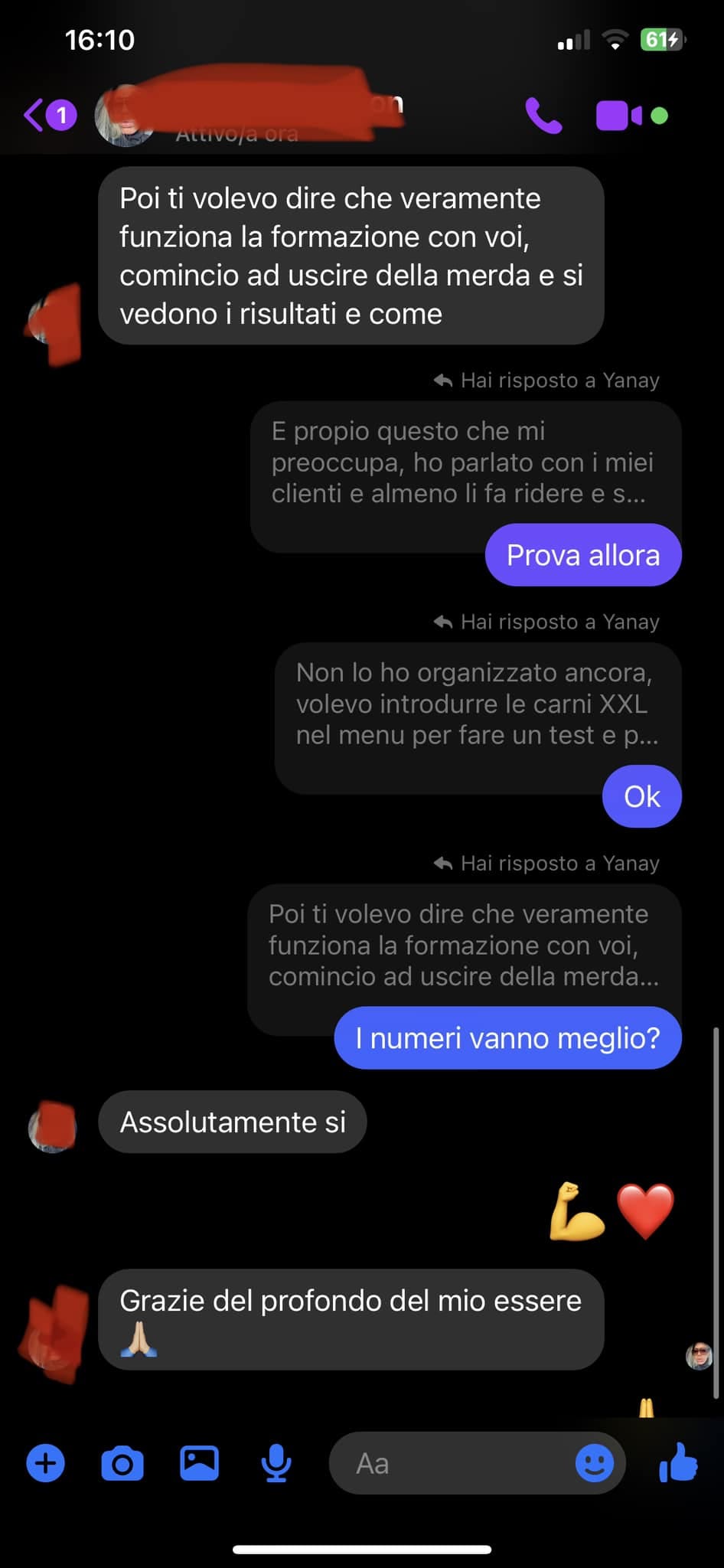Start a voice call
The height and width of the screenshot is (1568, 724).
543,116
